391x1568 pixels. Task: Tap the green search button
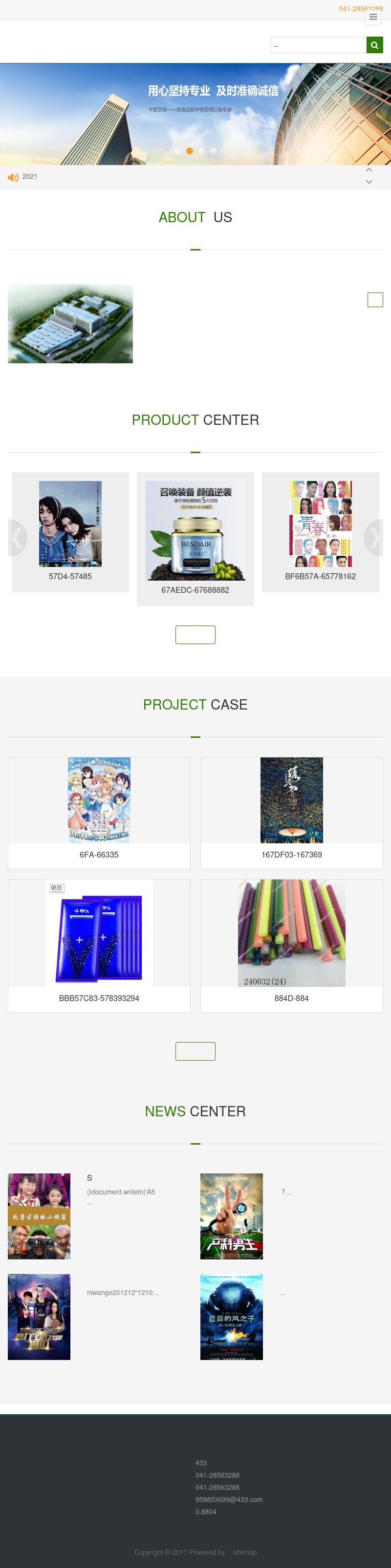pyautogui.click(x=374, y=45)
